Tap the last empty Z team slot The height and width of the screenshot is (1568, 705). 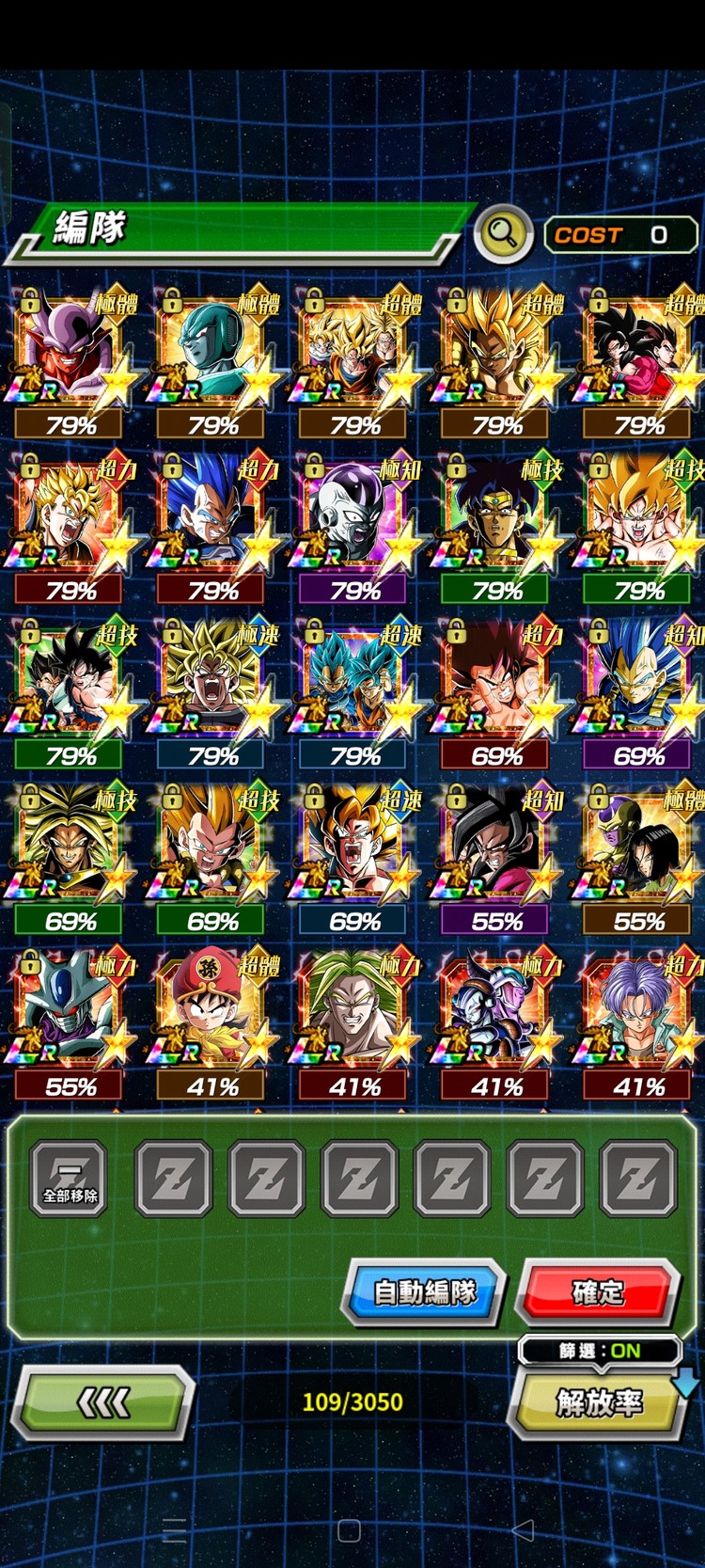[638, 1179]
